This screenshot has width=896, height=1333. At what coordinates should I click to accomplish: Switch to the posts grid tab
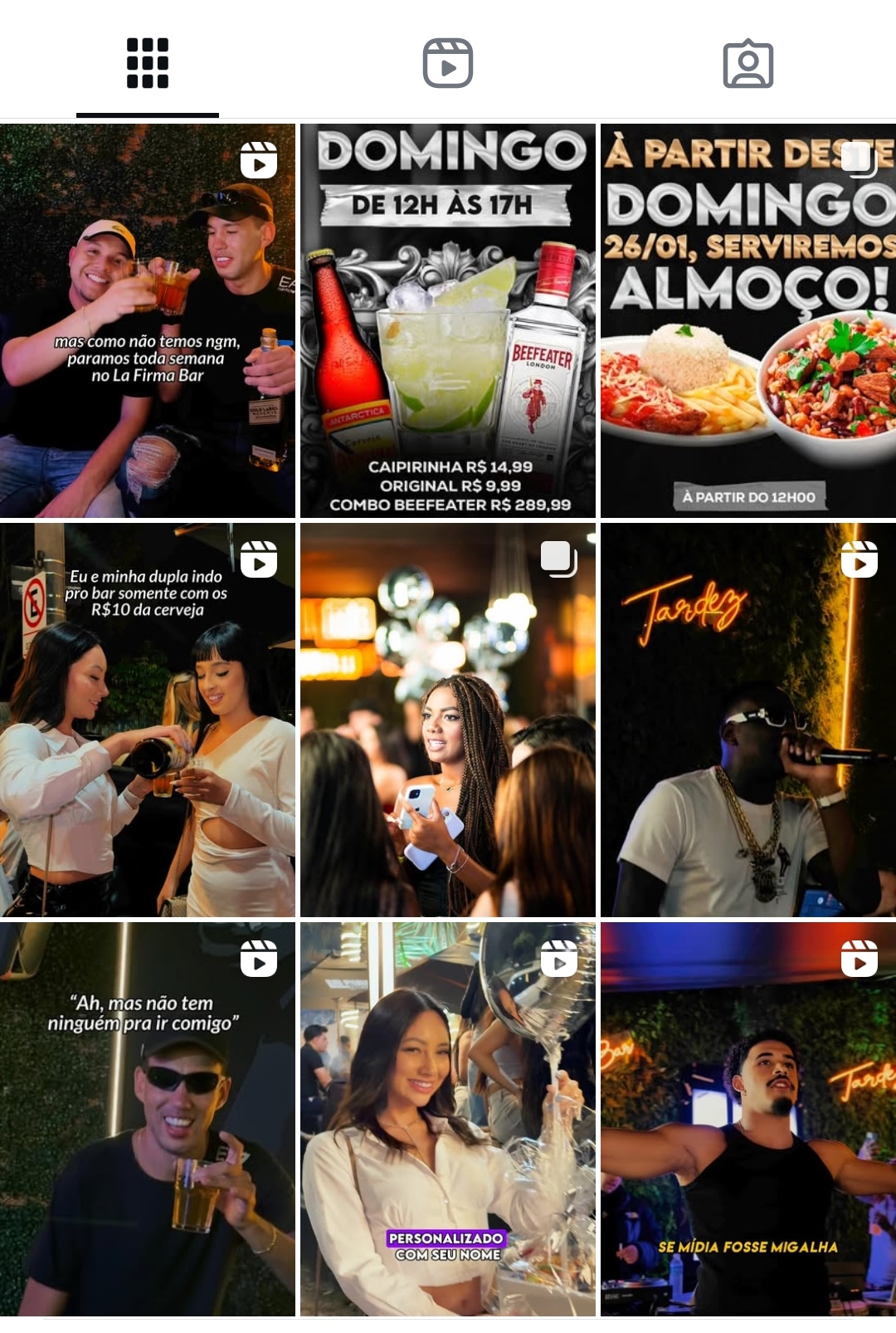[148, 63]
